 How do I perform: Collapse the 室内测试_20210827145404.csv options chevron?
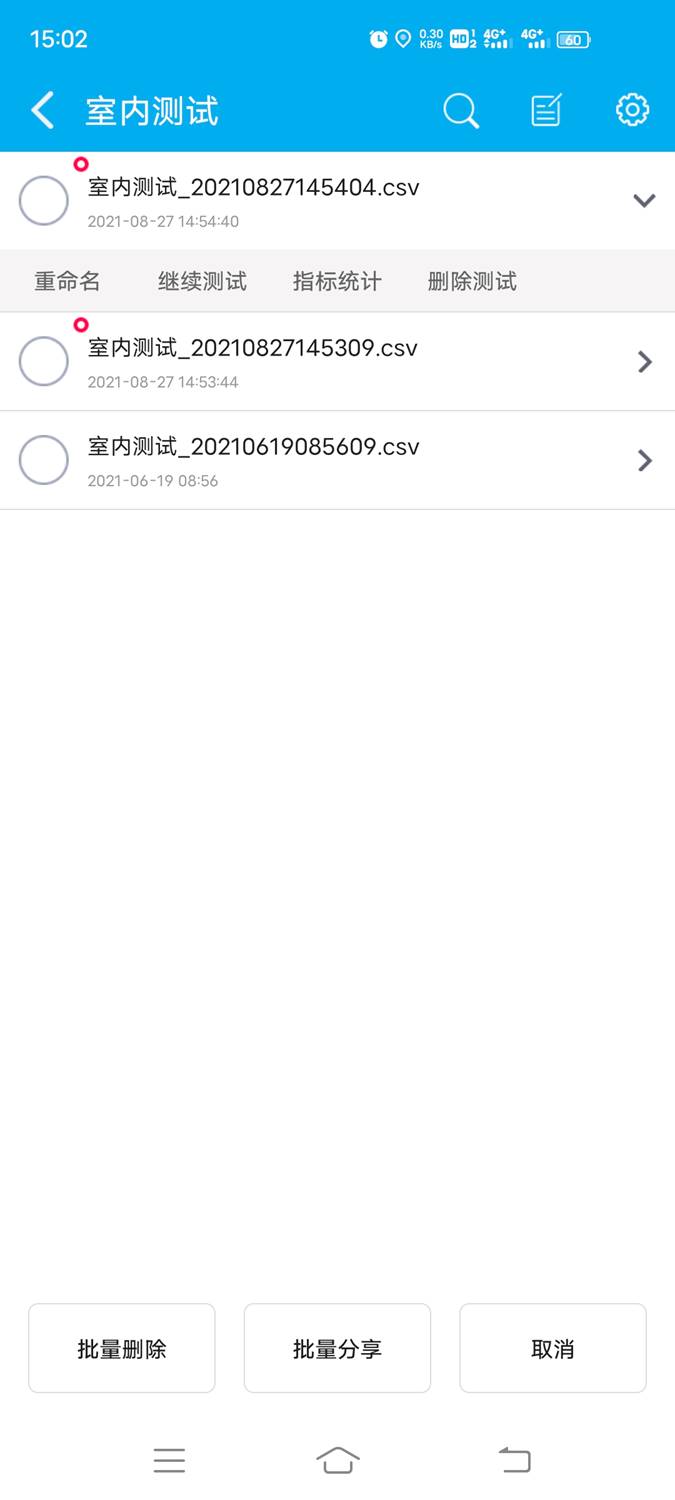[644, 200]
